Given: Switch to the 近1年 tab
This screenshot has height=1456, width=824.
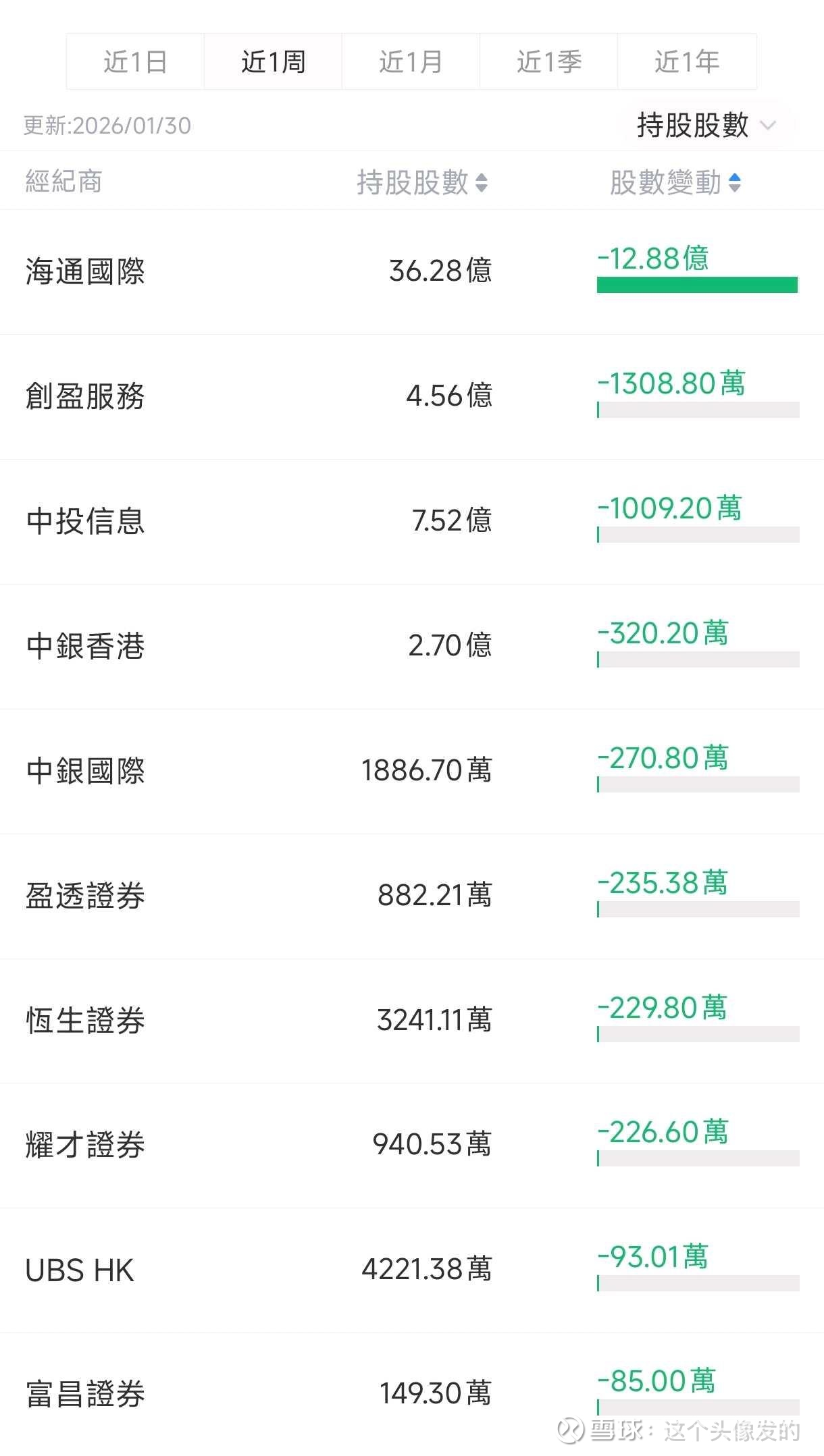Looking at the screenshot, I should pyautogui.click(x=687, y=61).
